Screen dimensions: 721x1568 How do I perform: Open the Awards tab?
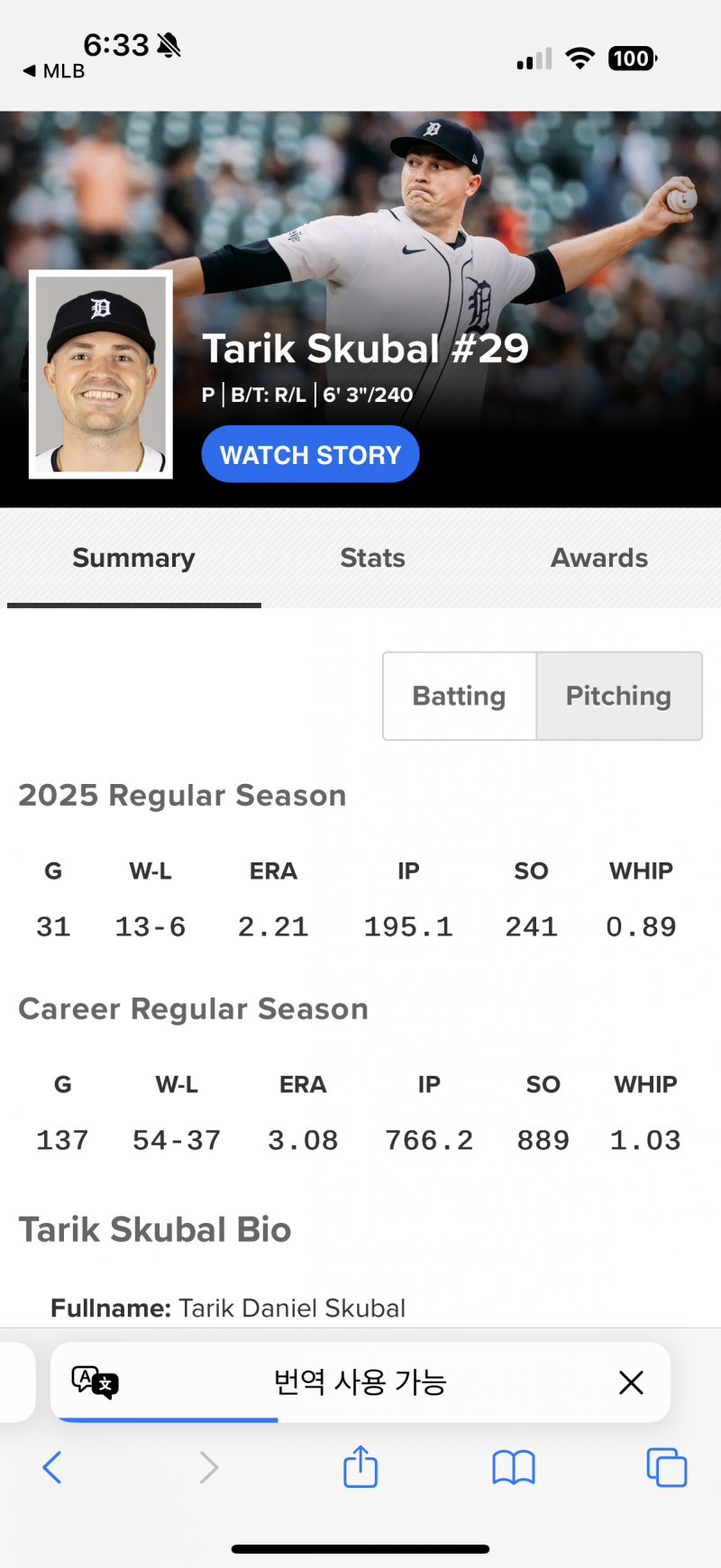click(x=599, y=558)
